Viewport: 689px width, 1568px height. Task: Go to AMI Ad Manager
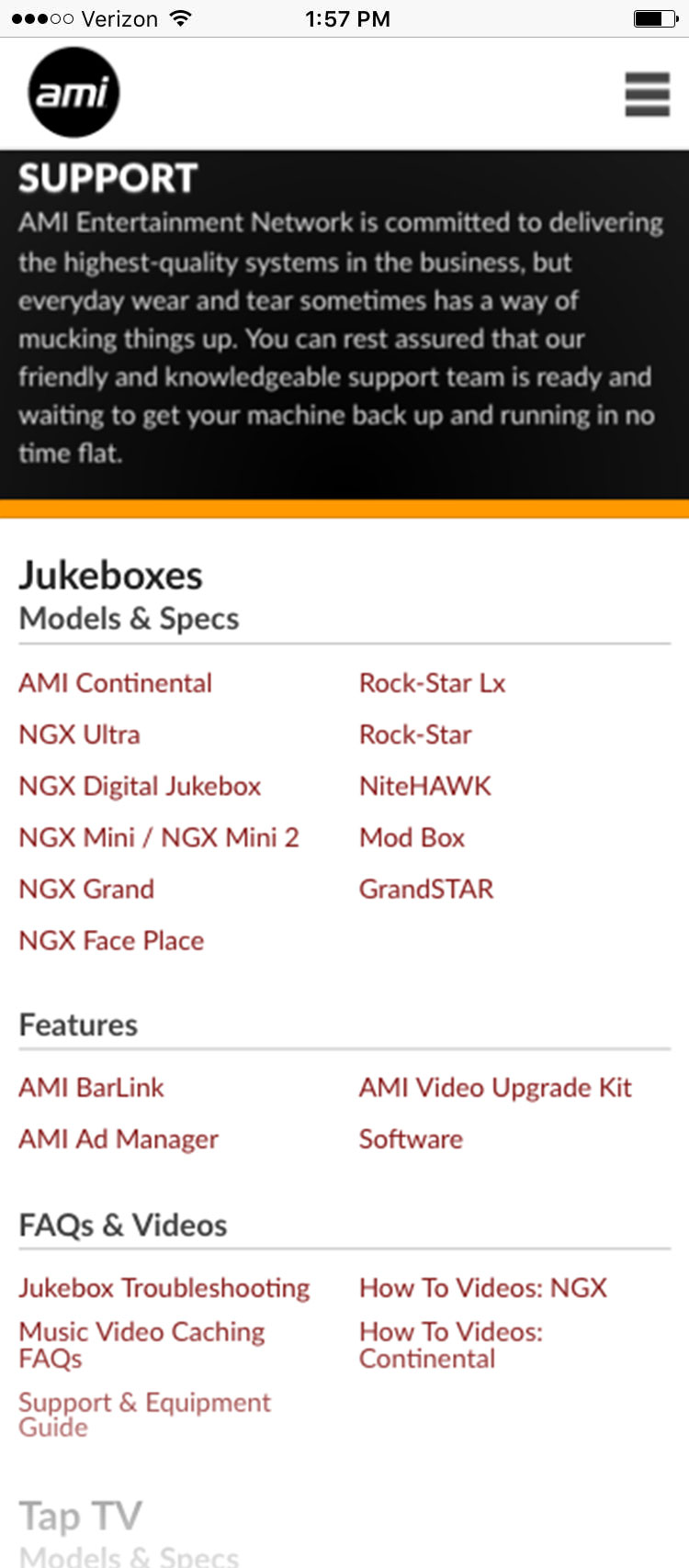point(119,1138)
